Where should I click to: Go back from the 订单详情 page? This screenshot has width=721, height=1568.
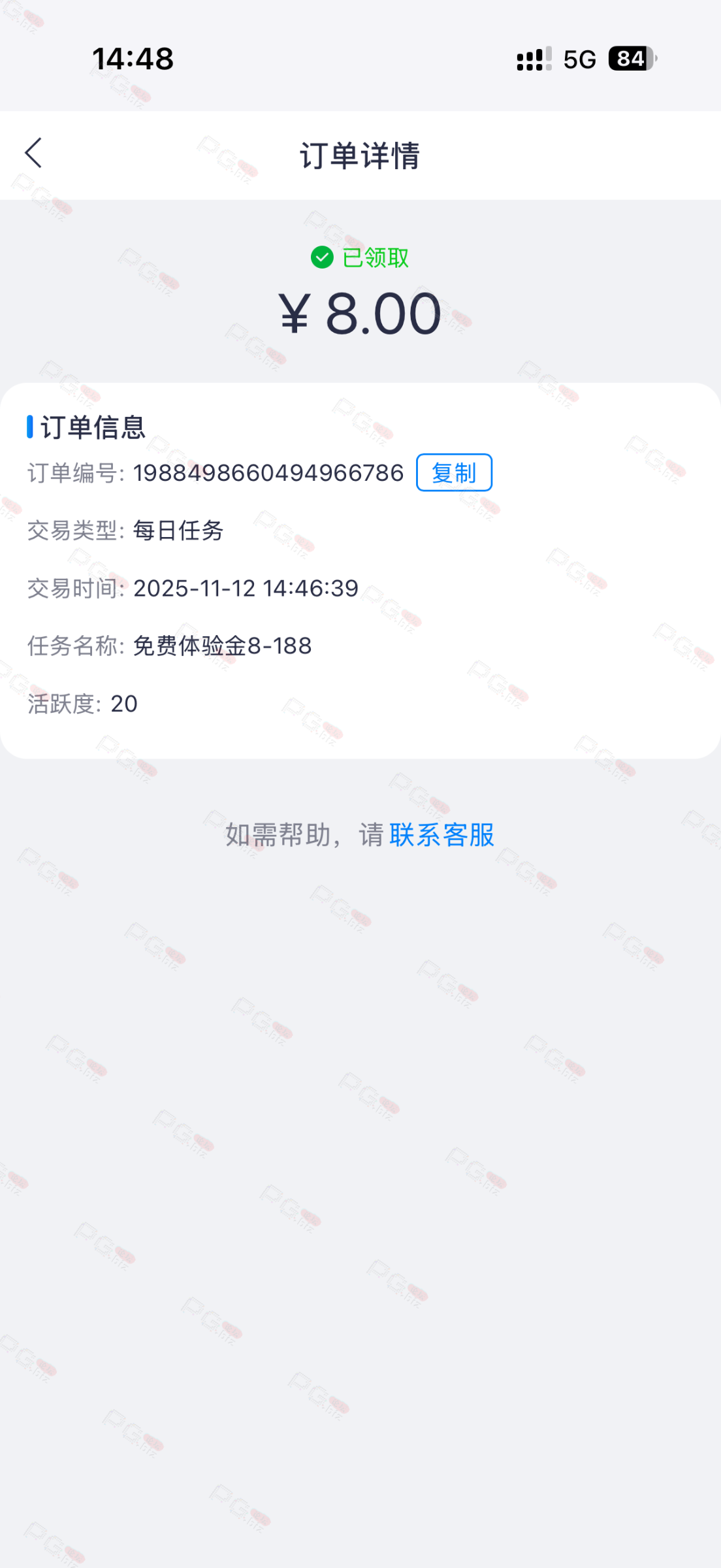[x=34, y=154]
